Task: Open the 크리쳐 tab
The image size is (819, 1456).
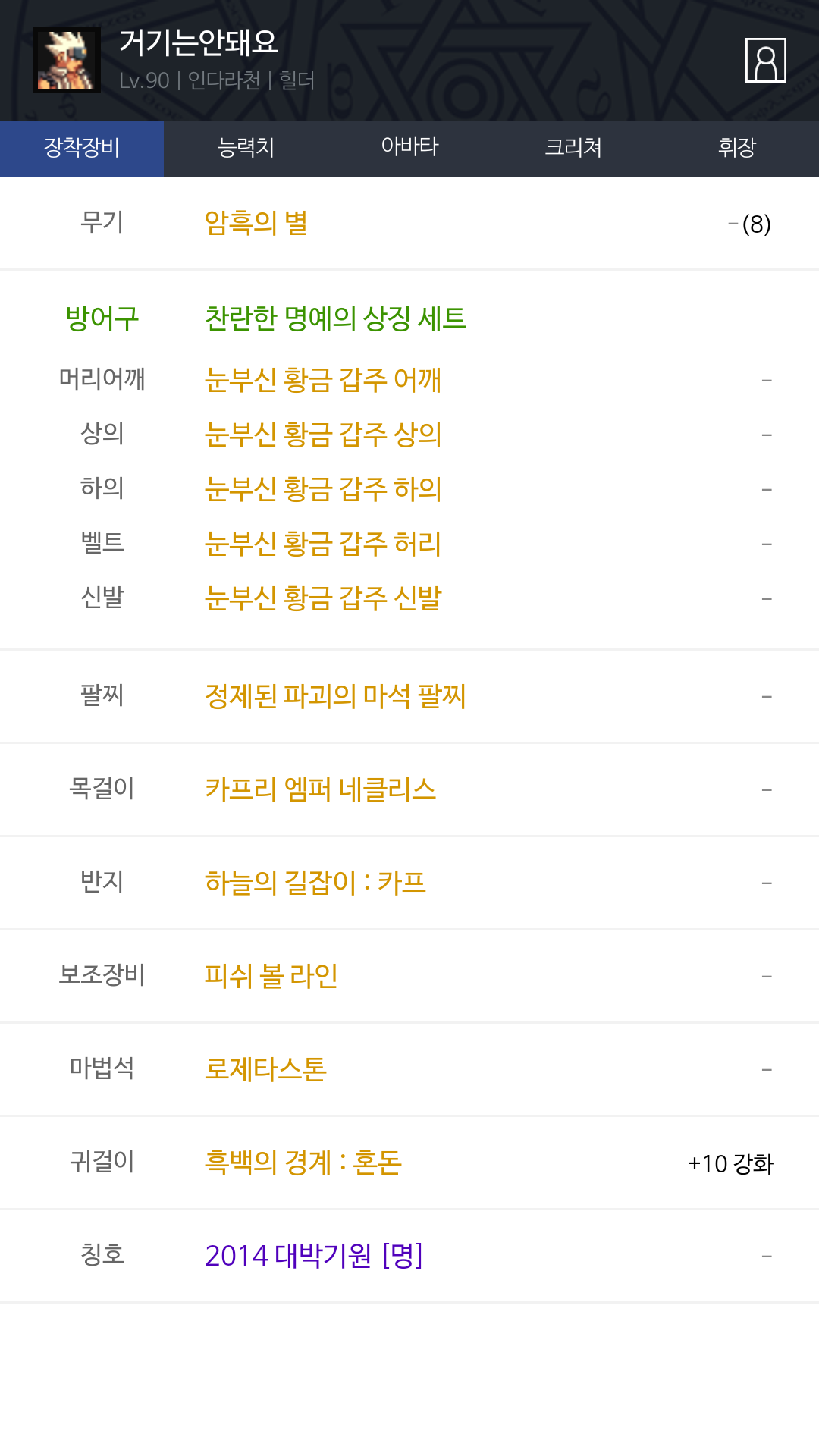Action: pos(573,149)
